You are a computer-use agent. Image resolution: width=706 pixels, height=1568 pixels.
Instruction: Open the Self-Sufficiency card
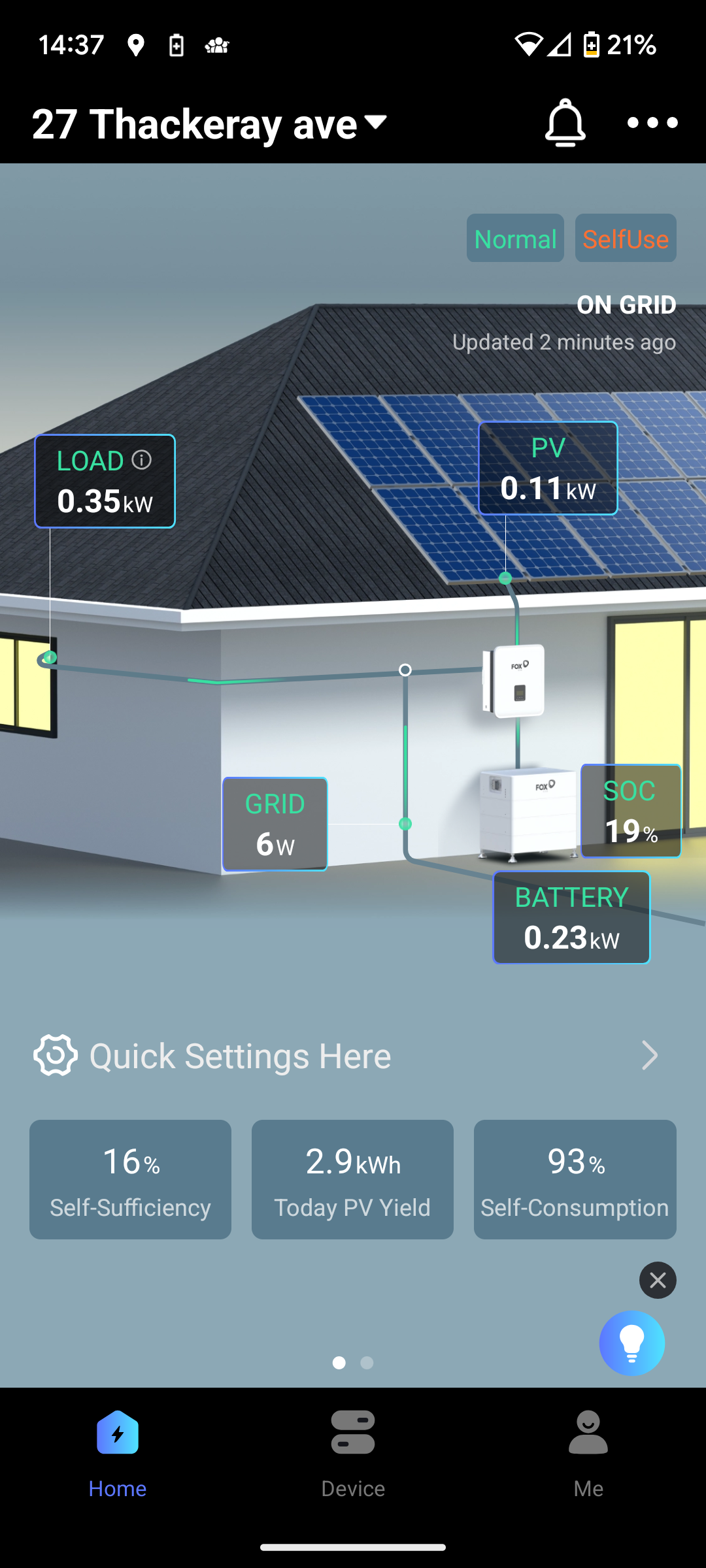coord(130,1179)
